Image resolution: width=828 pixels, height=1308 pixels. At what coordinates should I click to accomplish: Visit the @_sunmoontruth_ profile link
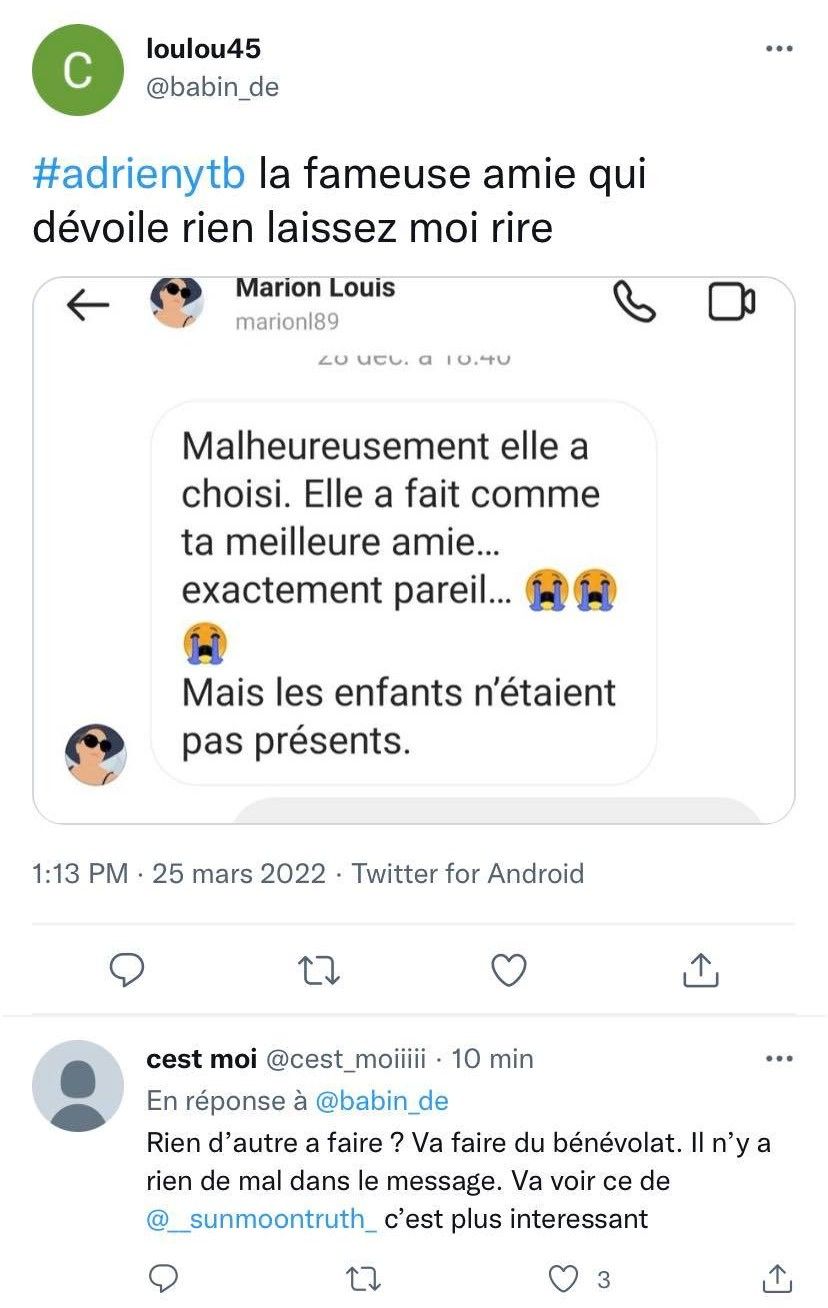click(x=262, y=1219)
